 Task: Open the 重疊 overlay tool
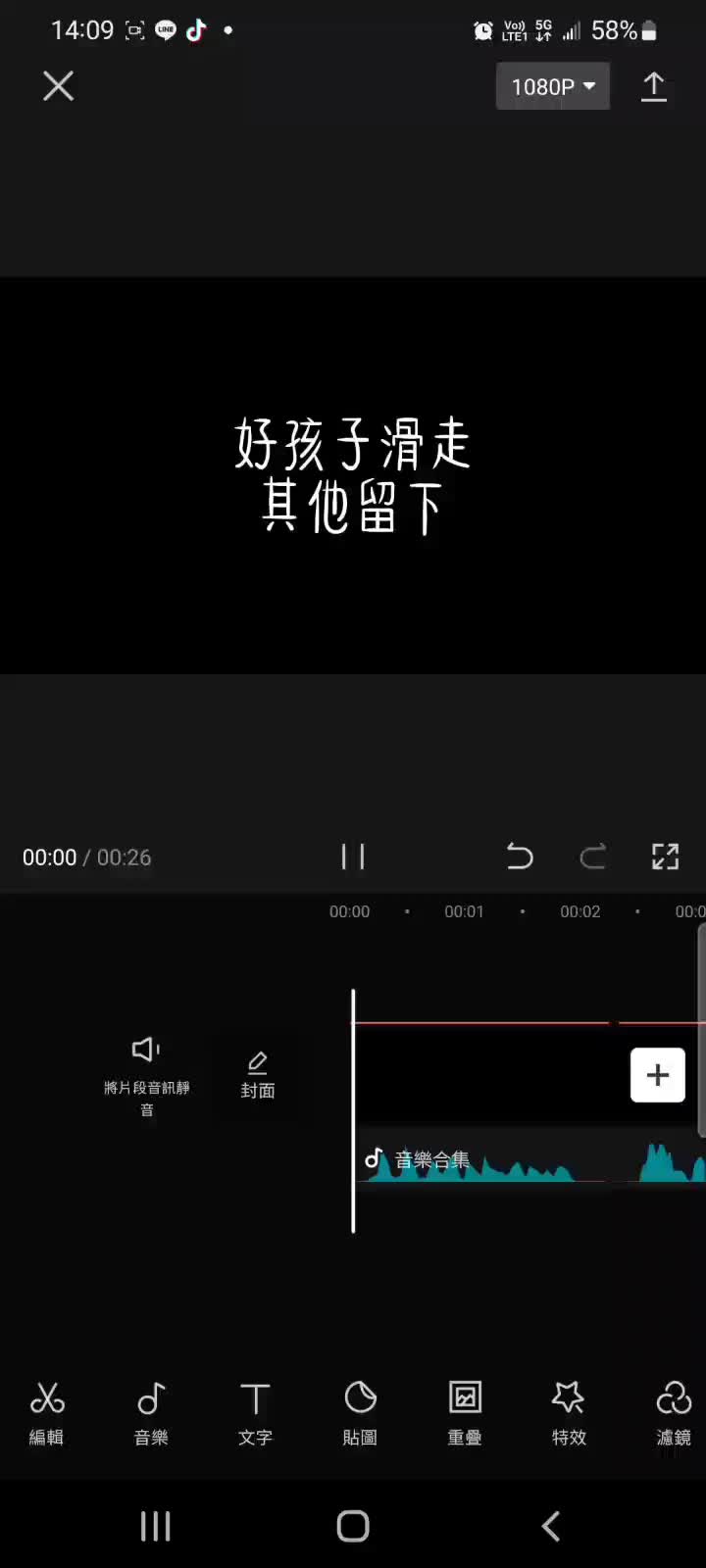coord(465,1412)
